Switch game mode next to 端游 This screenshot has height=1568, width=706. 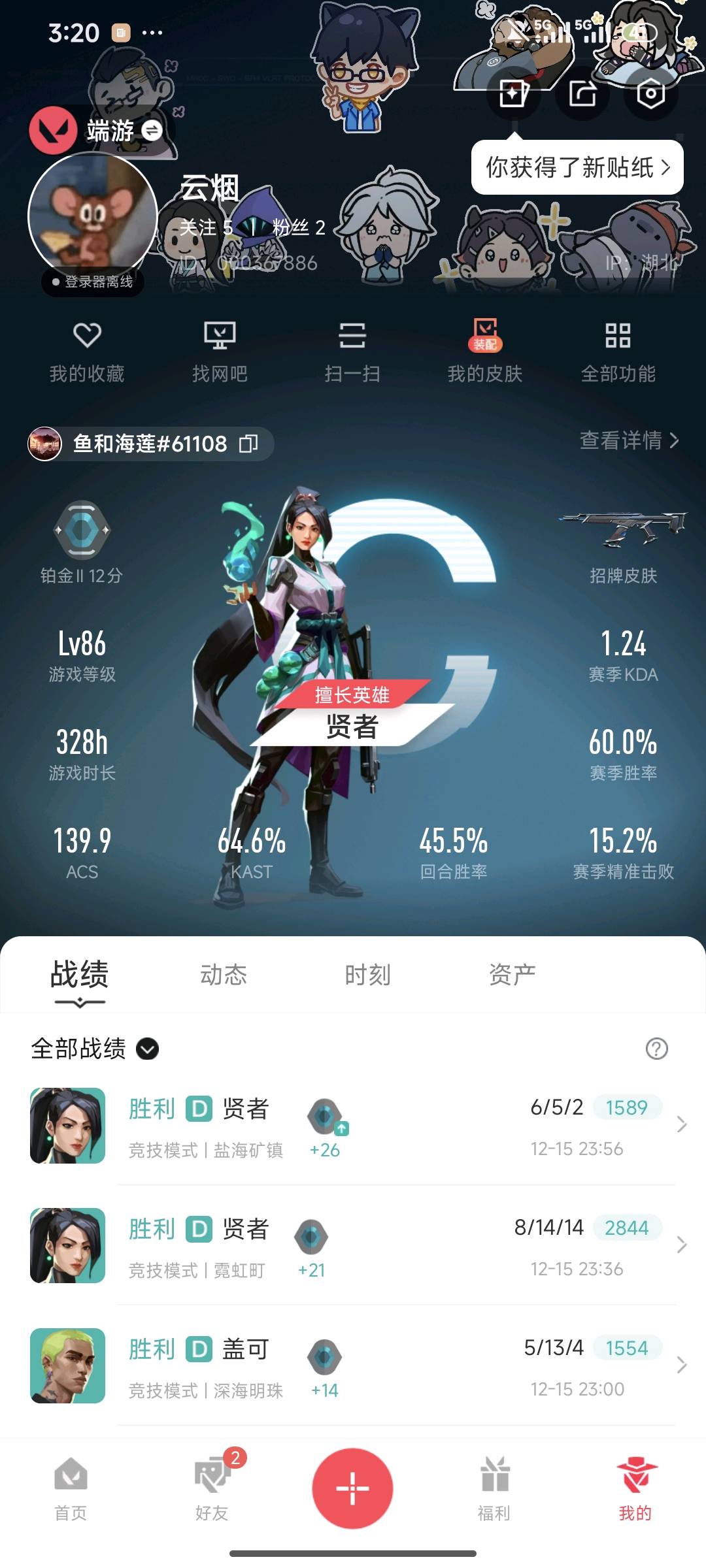tap(152, 131)
